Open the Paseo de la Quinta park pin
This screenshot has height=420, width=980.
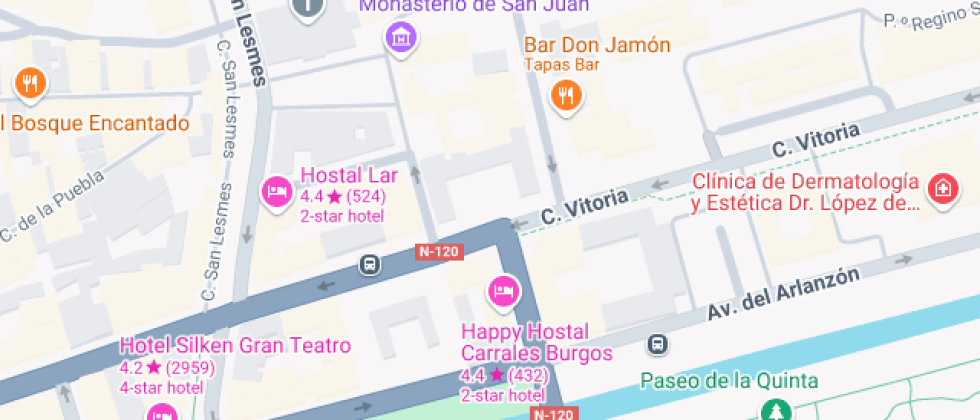(775, 411)
